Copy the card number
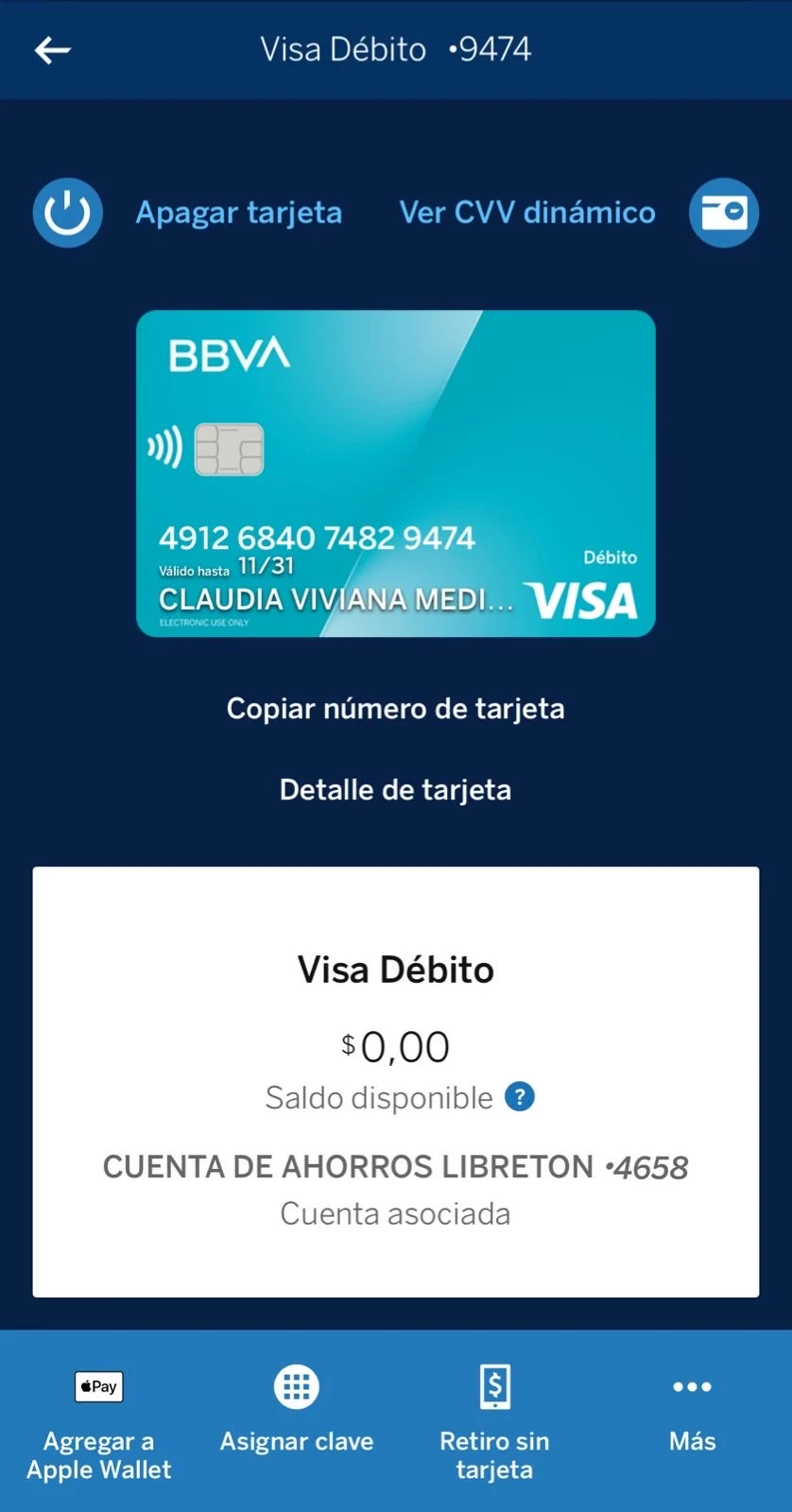 395,709
